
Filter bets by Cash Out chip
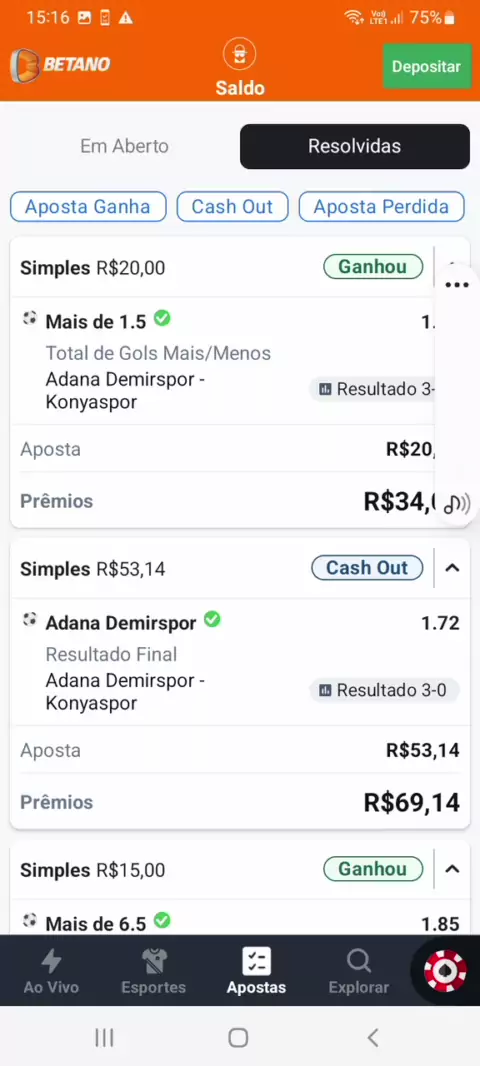[233, 207]
